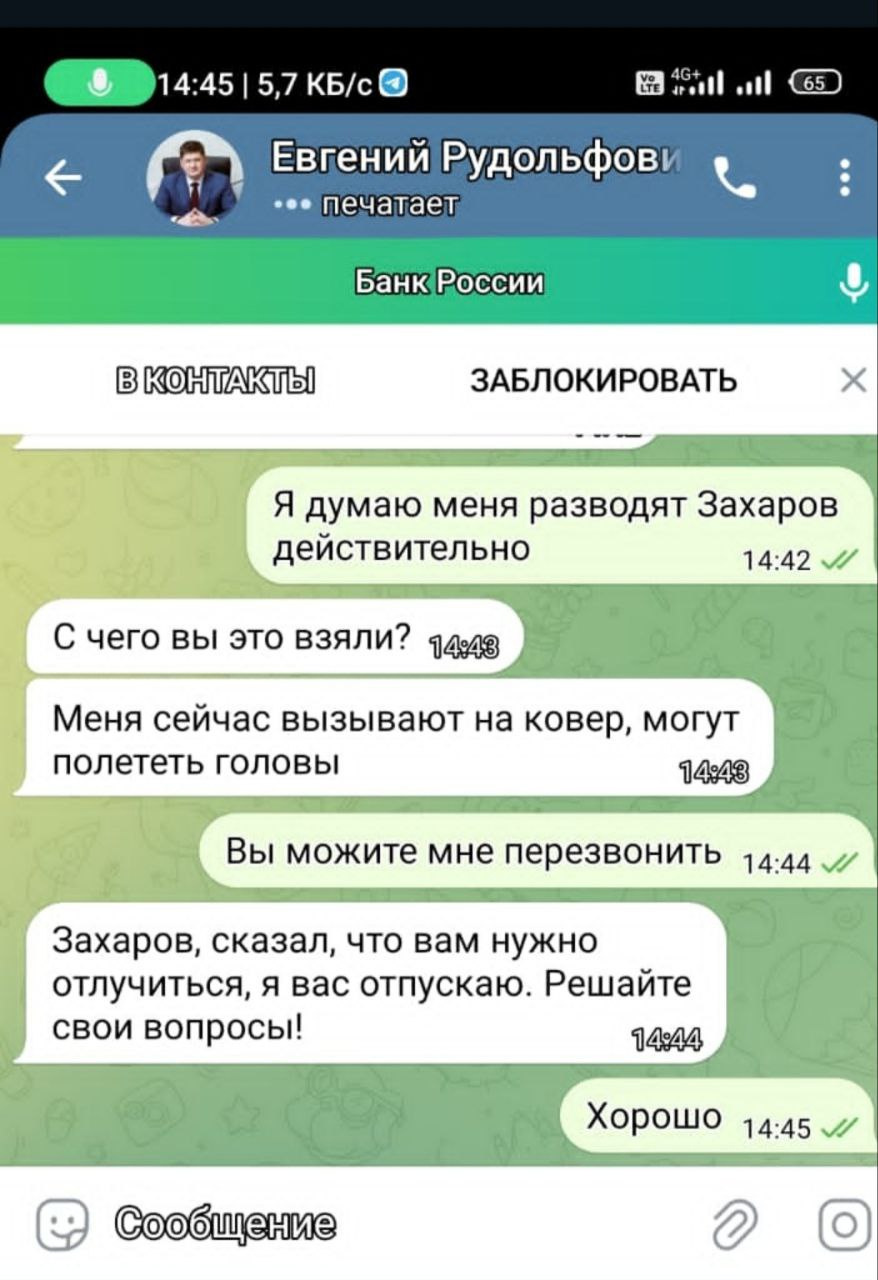
Task: Go back from the chat
Action: 63,179
